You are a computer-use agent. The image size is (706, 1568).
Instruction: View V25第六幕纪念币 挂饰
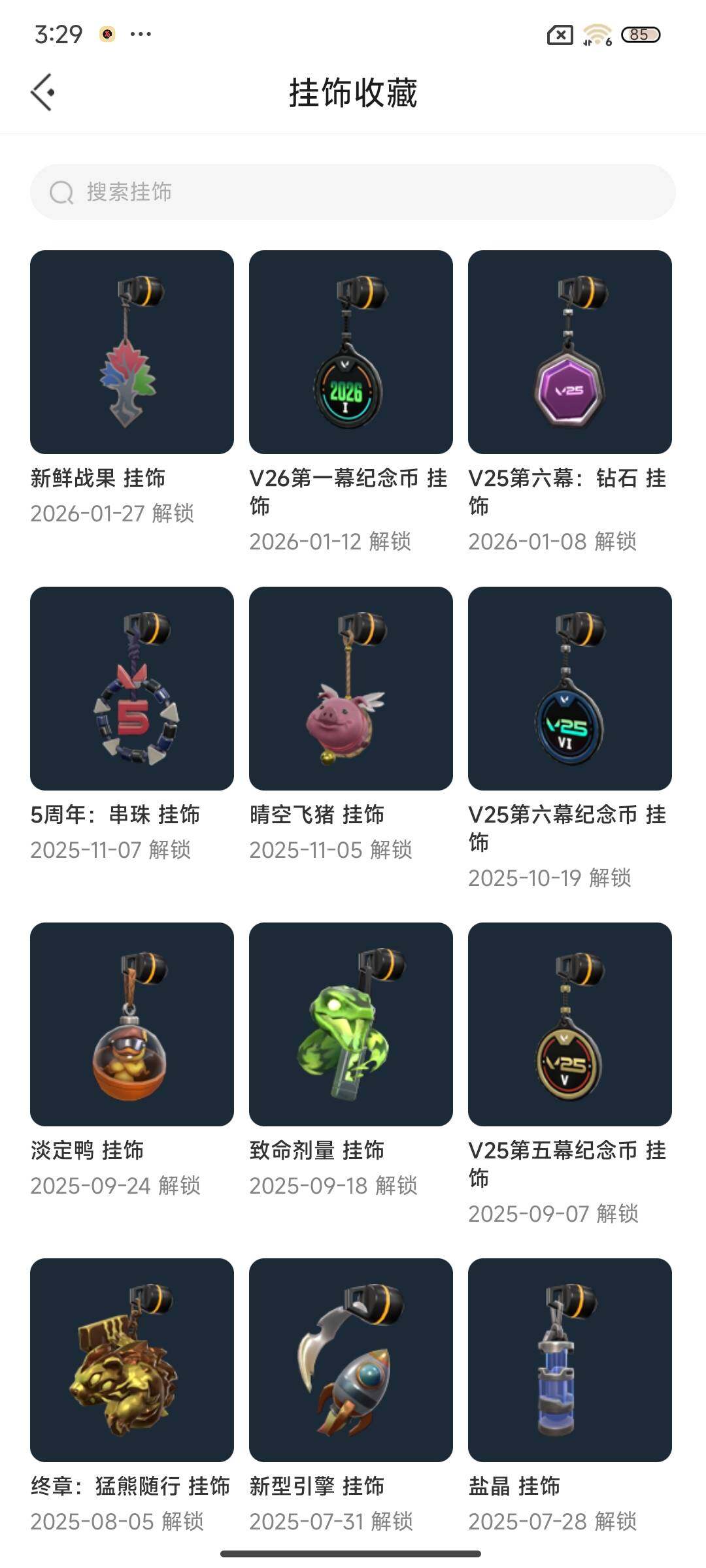click(x=570, y=689)
